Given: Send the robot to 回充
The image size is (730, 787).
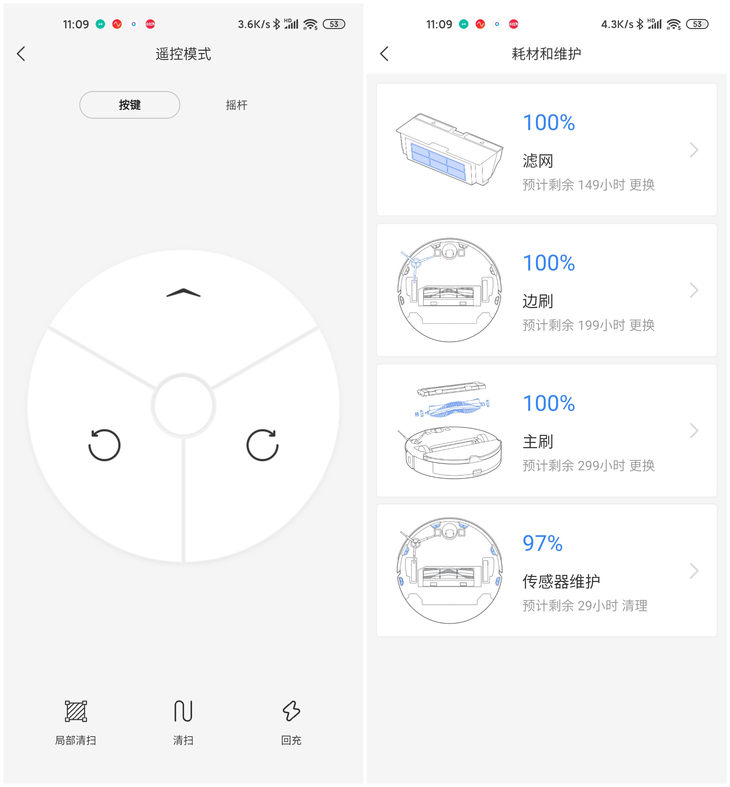Looking at the screenshot, I should click(291, 720).
